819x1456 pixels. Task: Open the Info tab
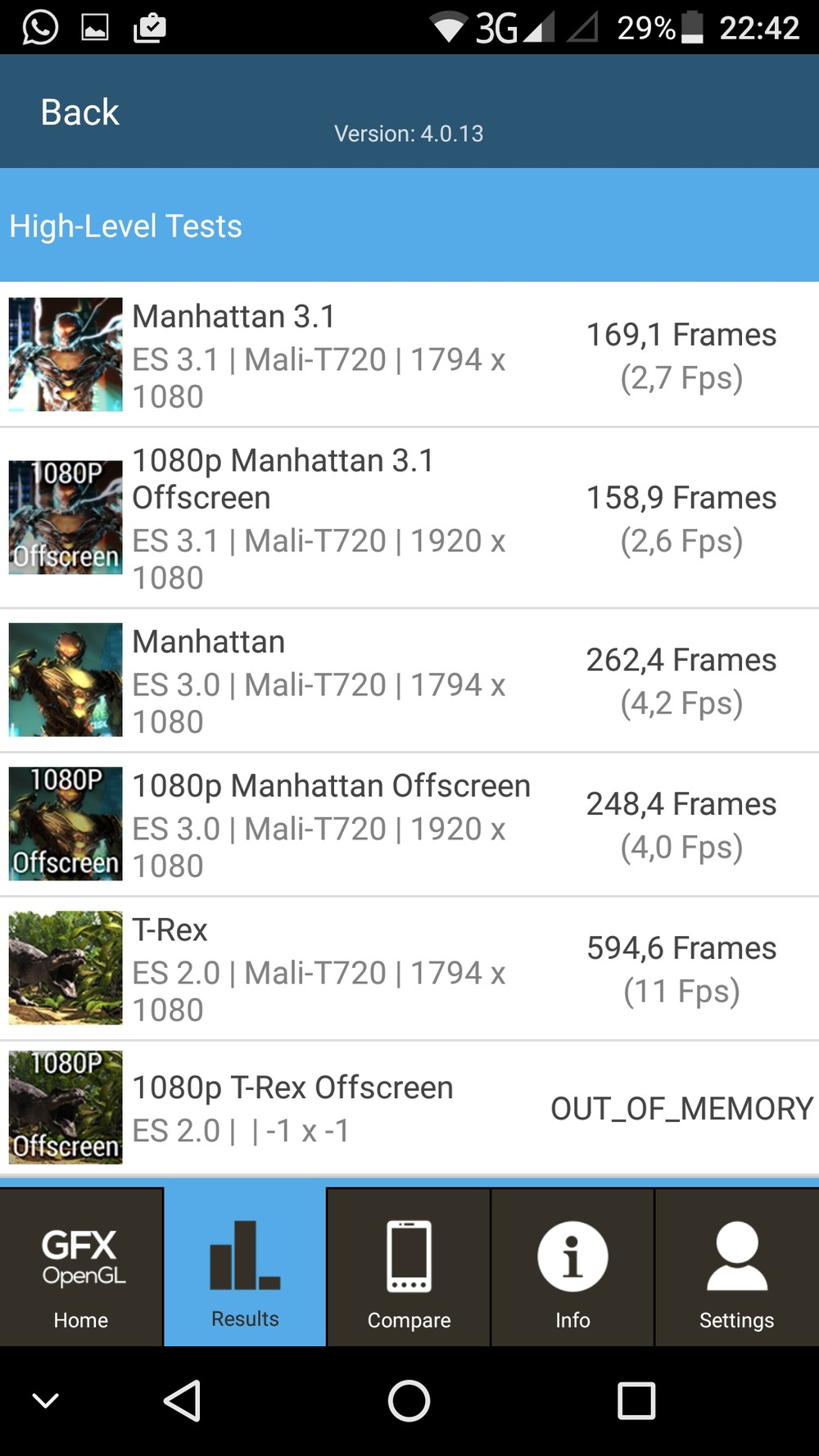572,1267
